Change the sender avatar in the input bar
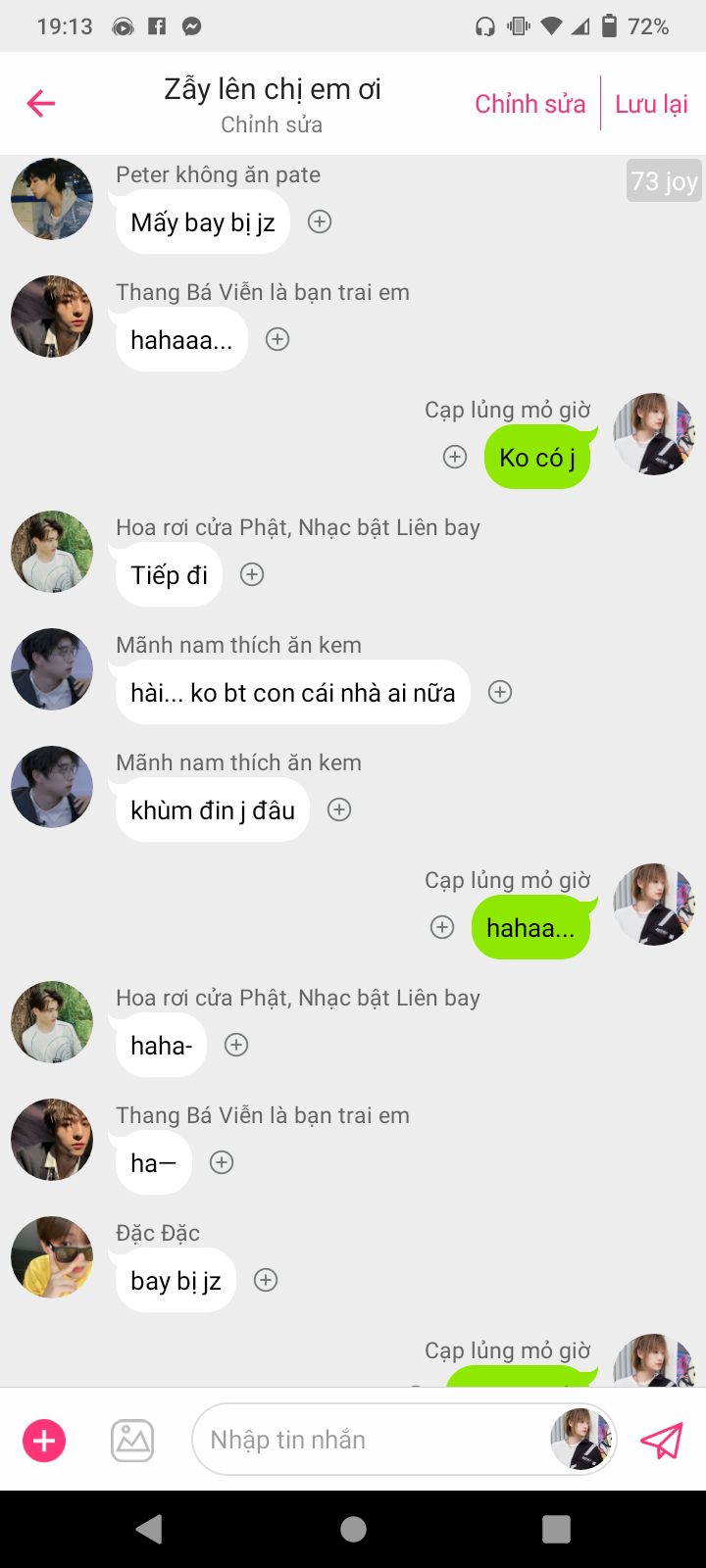706x1568 pixels. click(x=580, y=1440)
